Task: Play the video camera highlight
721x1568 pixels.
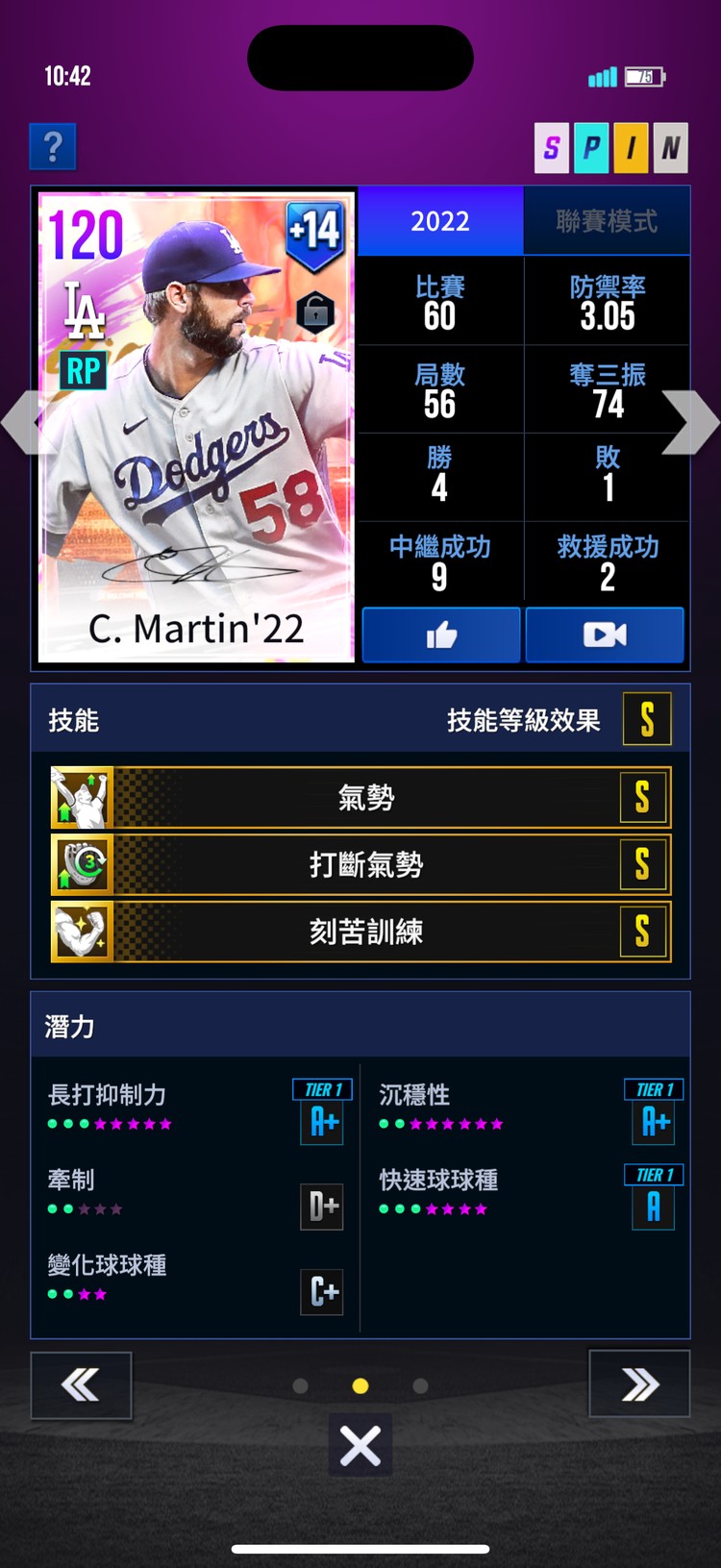Action: click(605, 635)
